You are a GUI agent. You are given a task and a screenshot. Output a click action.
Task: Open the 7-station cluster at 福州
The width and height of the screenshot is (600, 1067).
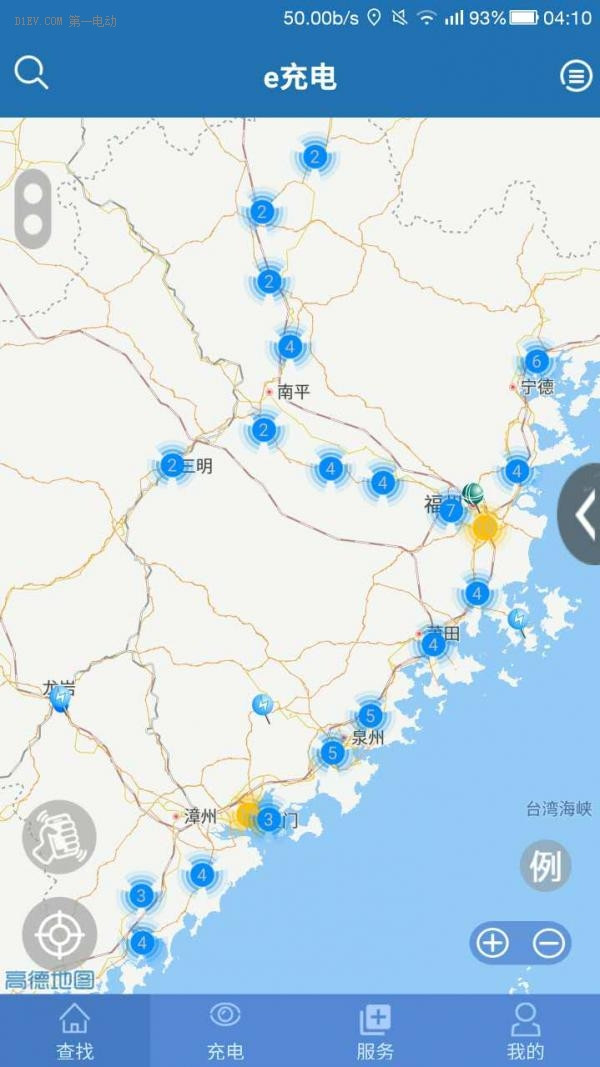click(x=451, y=511)
